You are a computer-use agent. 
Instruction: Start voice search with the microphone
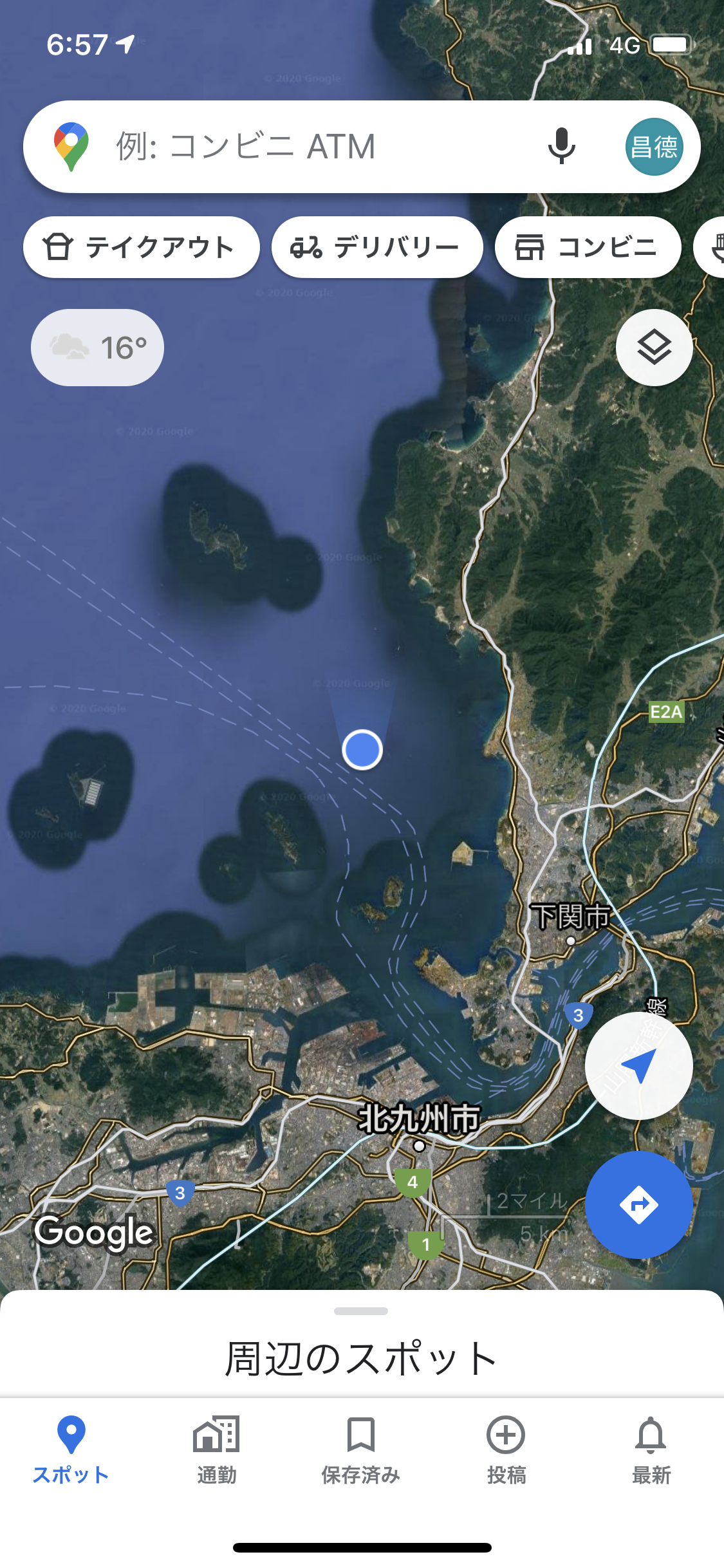(x=561, y=147)
